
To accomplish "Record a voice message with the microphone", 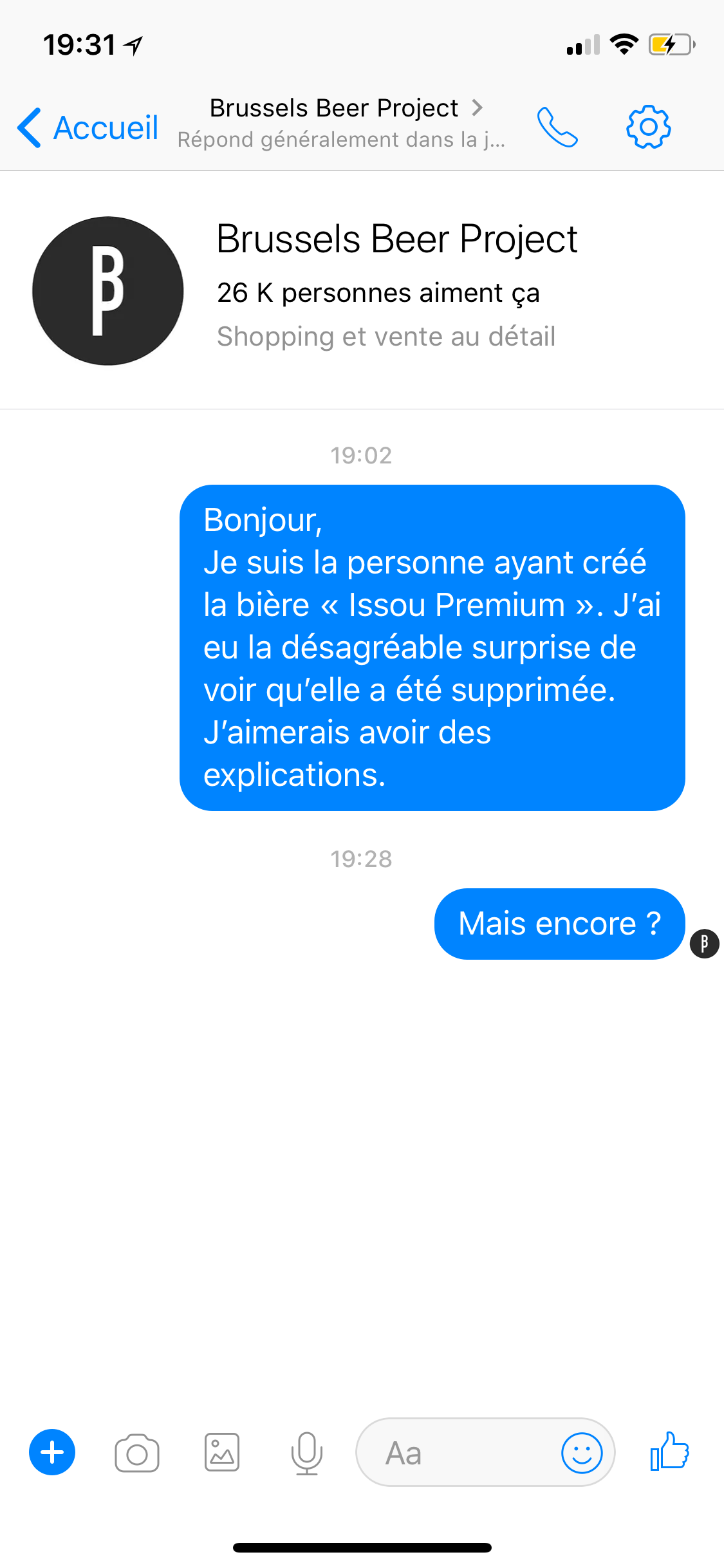I will (306, 1453).
